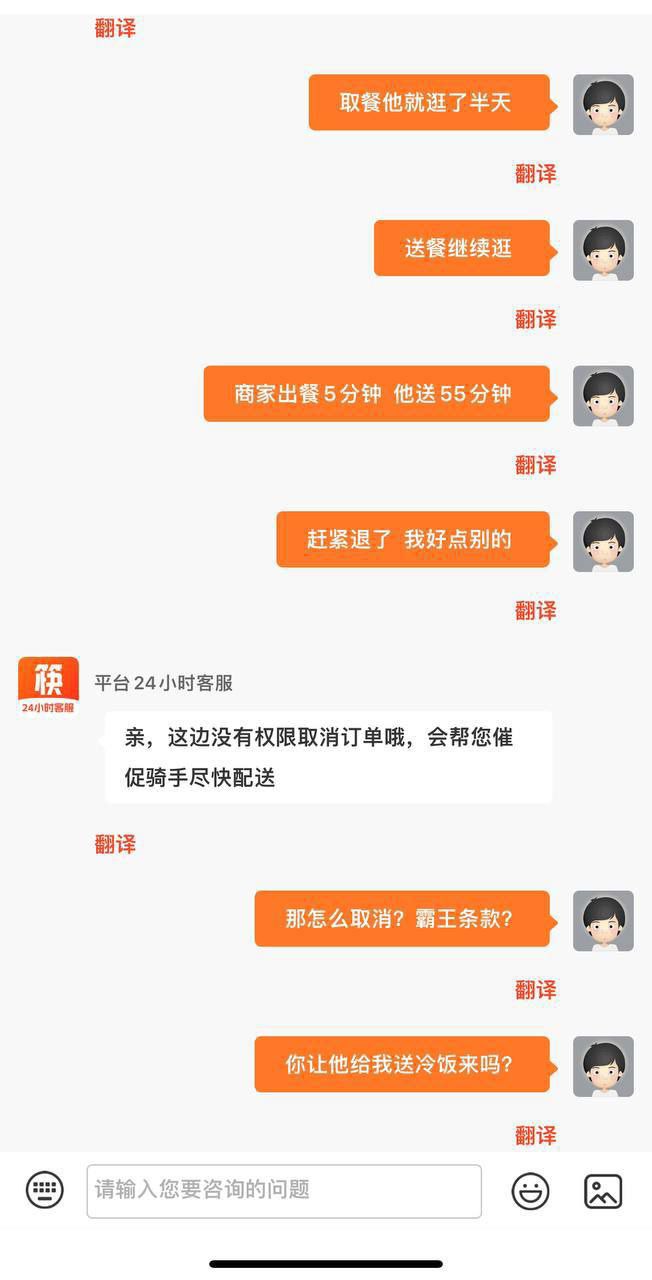The height and width of the screenshot is (1280, 652).
Task: Attach an image to the chat
Action: [x=603, y=1191]
